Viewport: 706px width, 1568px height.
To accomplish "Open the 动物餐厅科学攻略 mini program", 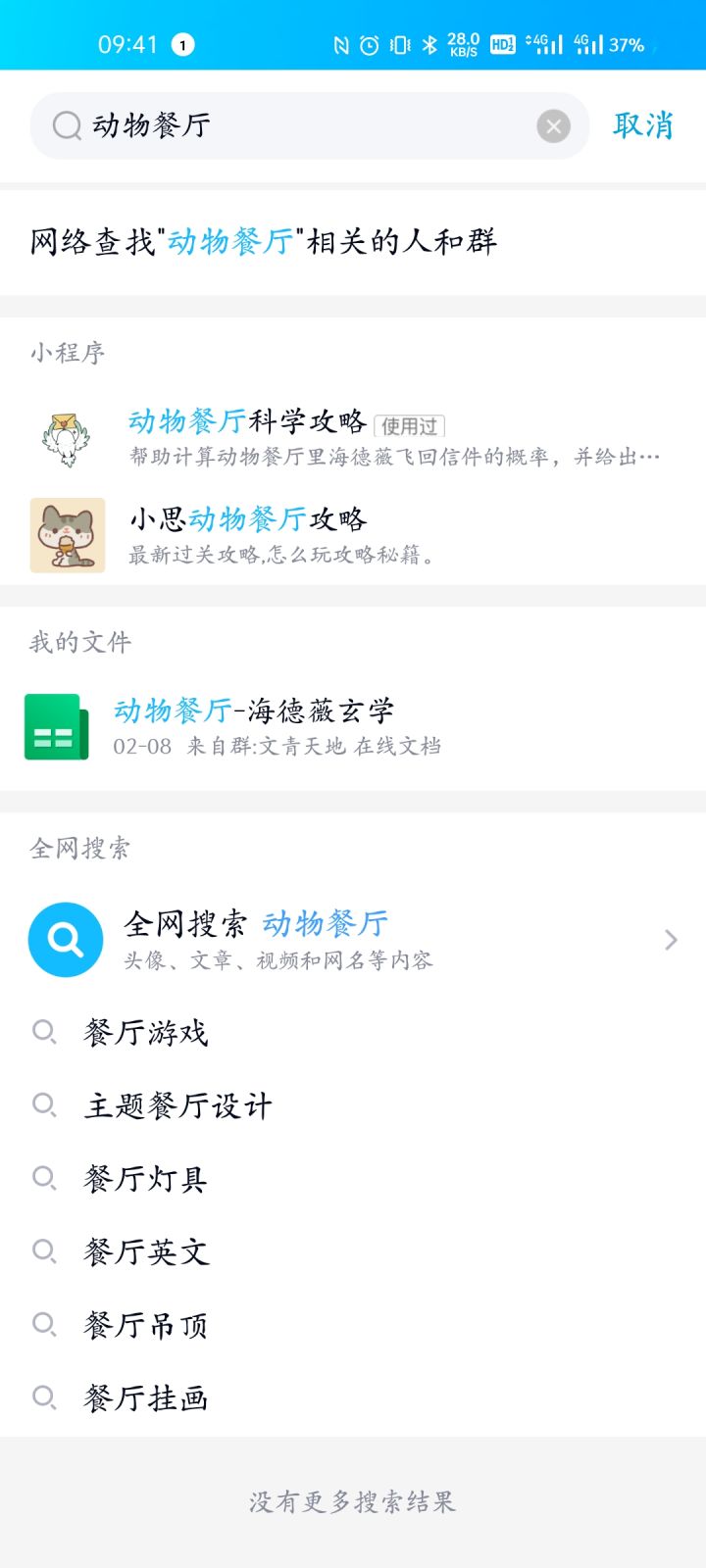I will coord(353,439).
